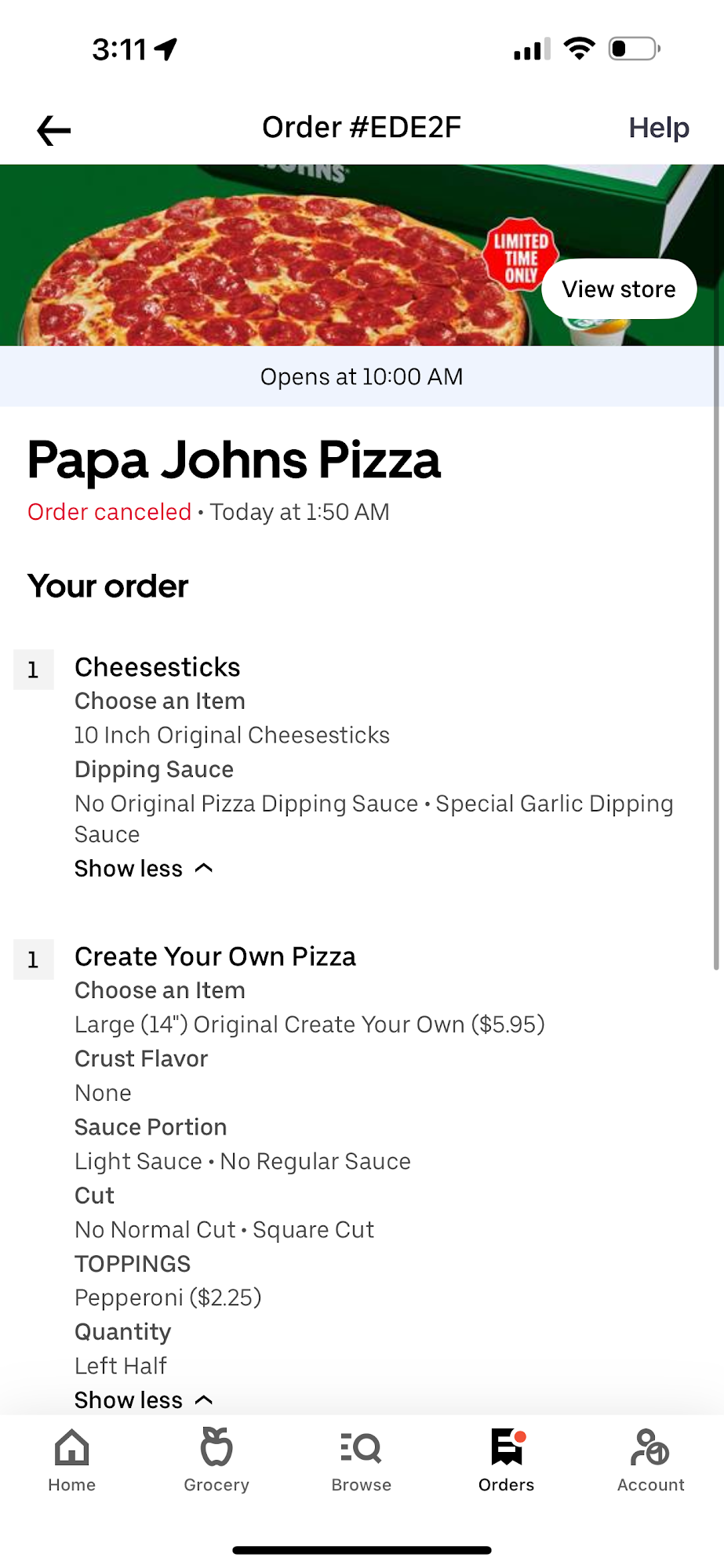Tap the back arrow at top left
Screen dimensions: 724x1568
point(52,130)
